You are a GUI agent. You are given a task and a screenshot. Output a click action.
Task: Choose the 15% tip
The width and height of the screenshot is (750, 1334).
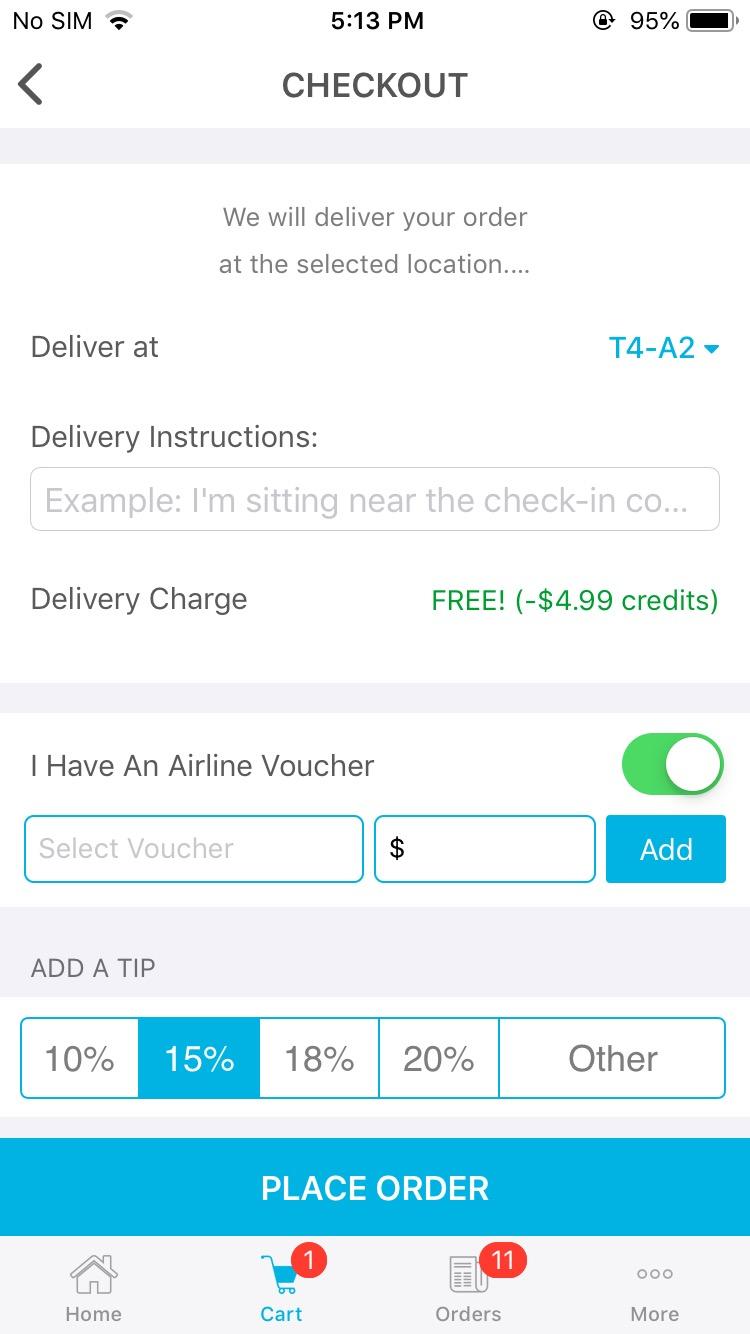tap(199, 1058)
